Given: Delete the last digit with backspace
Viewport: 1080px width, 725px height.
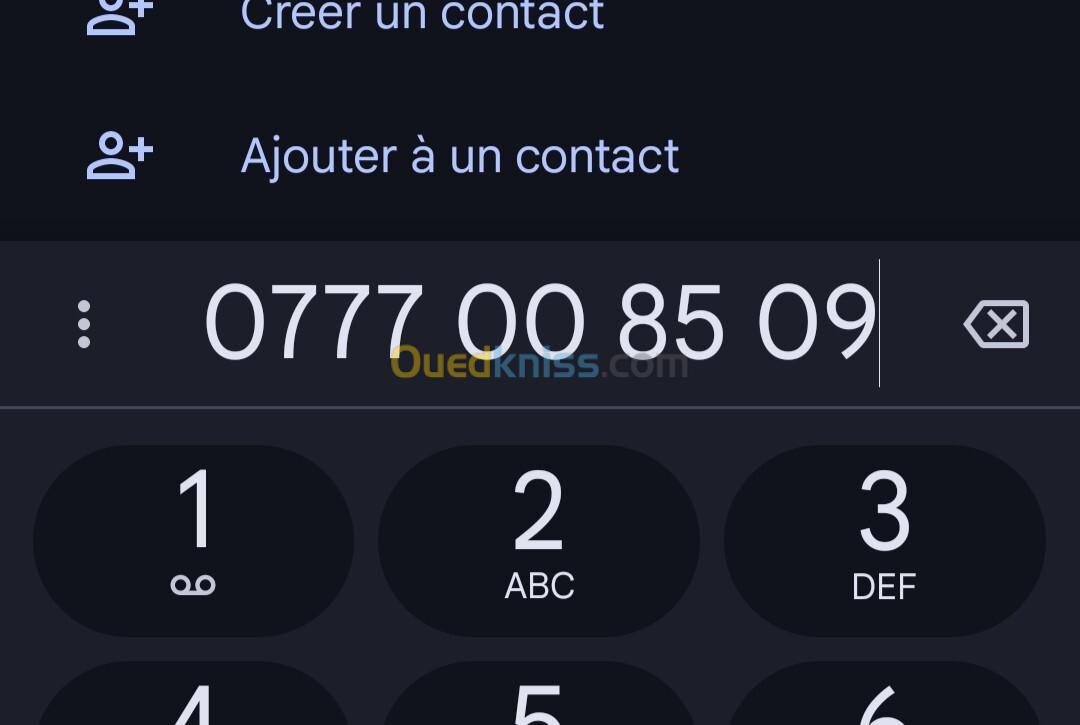Looking at the screenshot, I should 996,324.
